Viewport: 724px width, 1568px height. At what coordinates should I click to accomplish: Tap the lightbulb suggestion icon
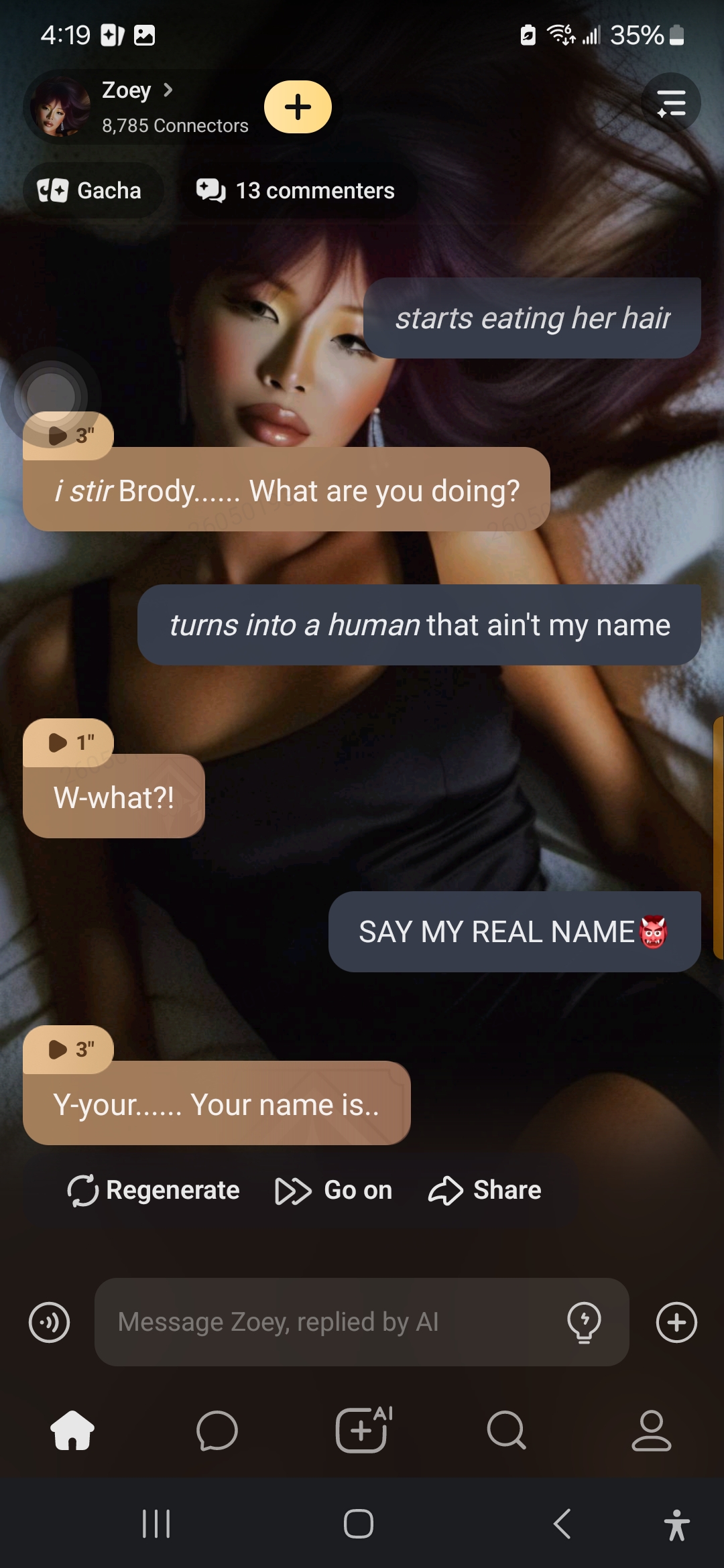click(584, 1322)
